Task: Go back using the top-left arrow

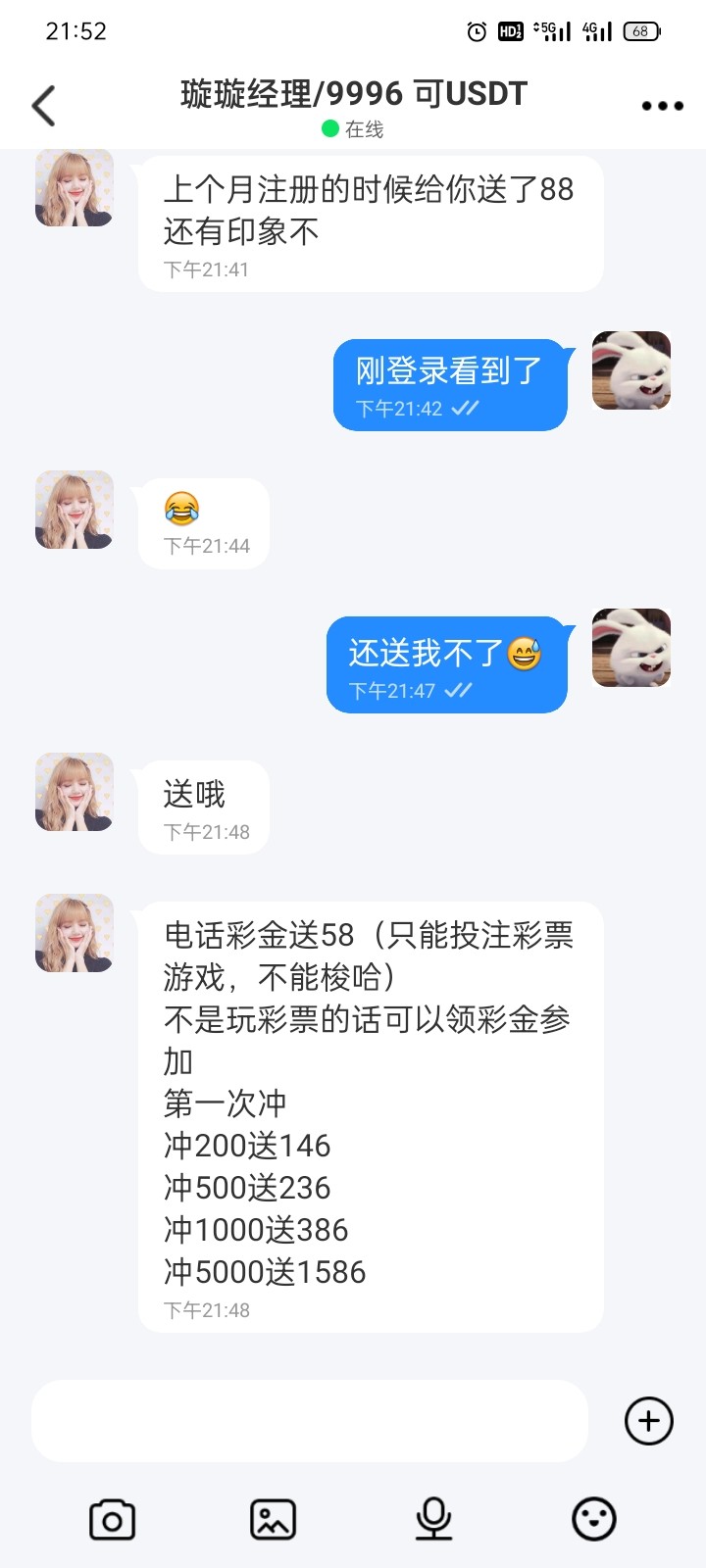Action: [x=44, y=106]
